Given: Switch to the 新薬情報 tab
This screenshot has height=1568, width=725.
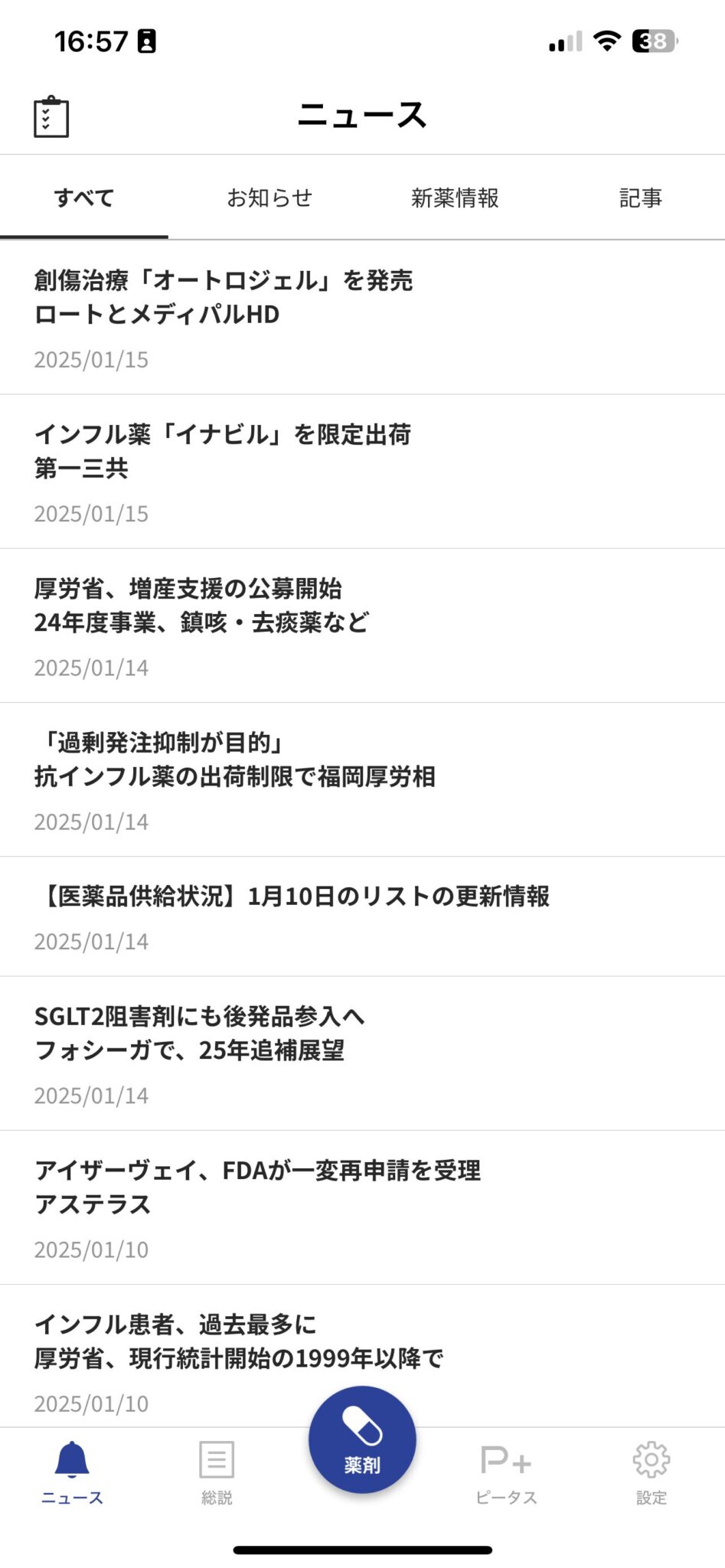Looking at the screenshot, I should (x=455, y=198).
